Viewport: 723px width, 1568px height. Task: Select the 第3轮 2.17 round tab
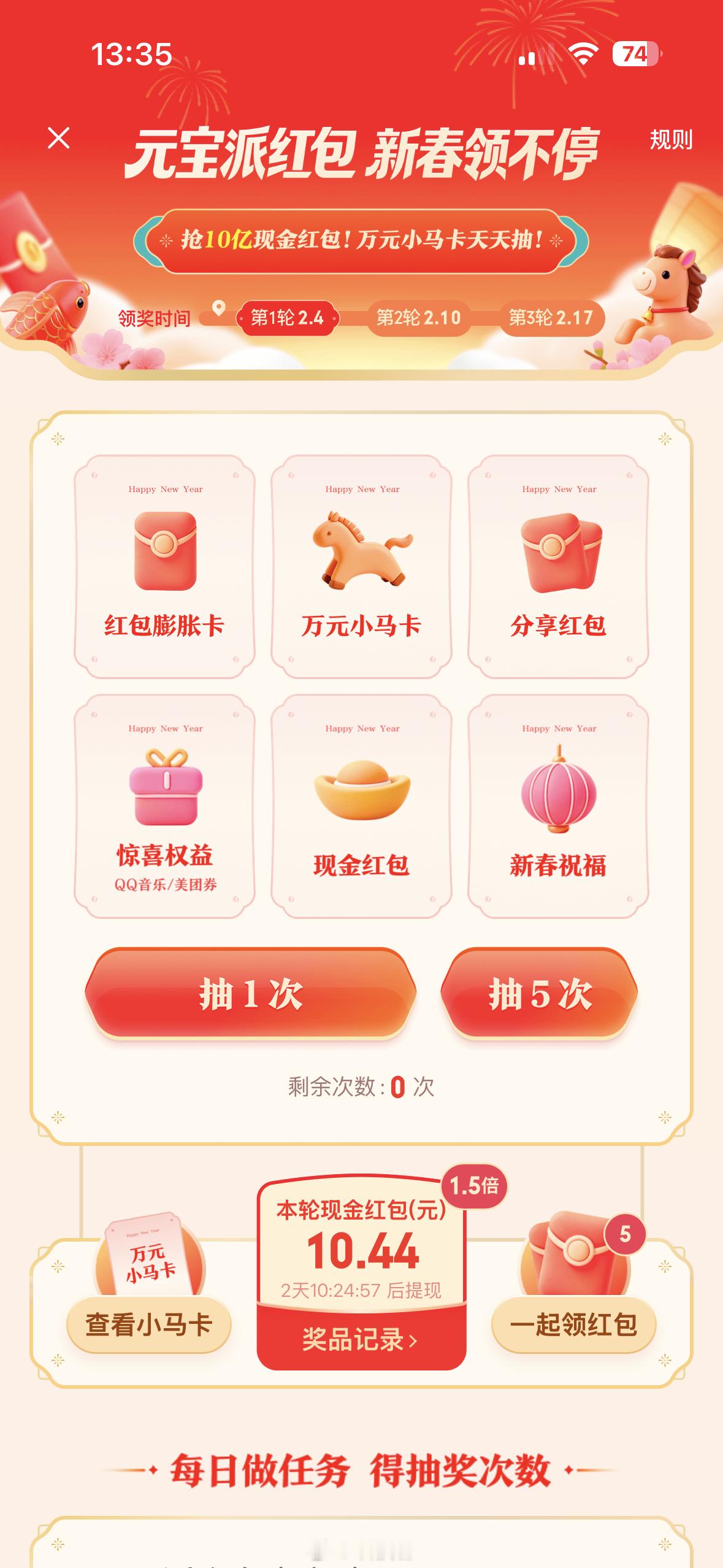(551, 317)
